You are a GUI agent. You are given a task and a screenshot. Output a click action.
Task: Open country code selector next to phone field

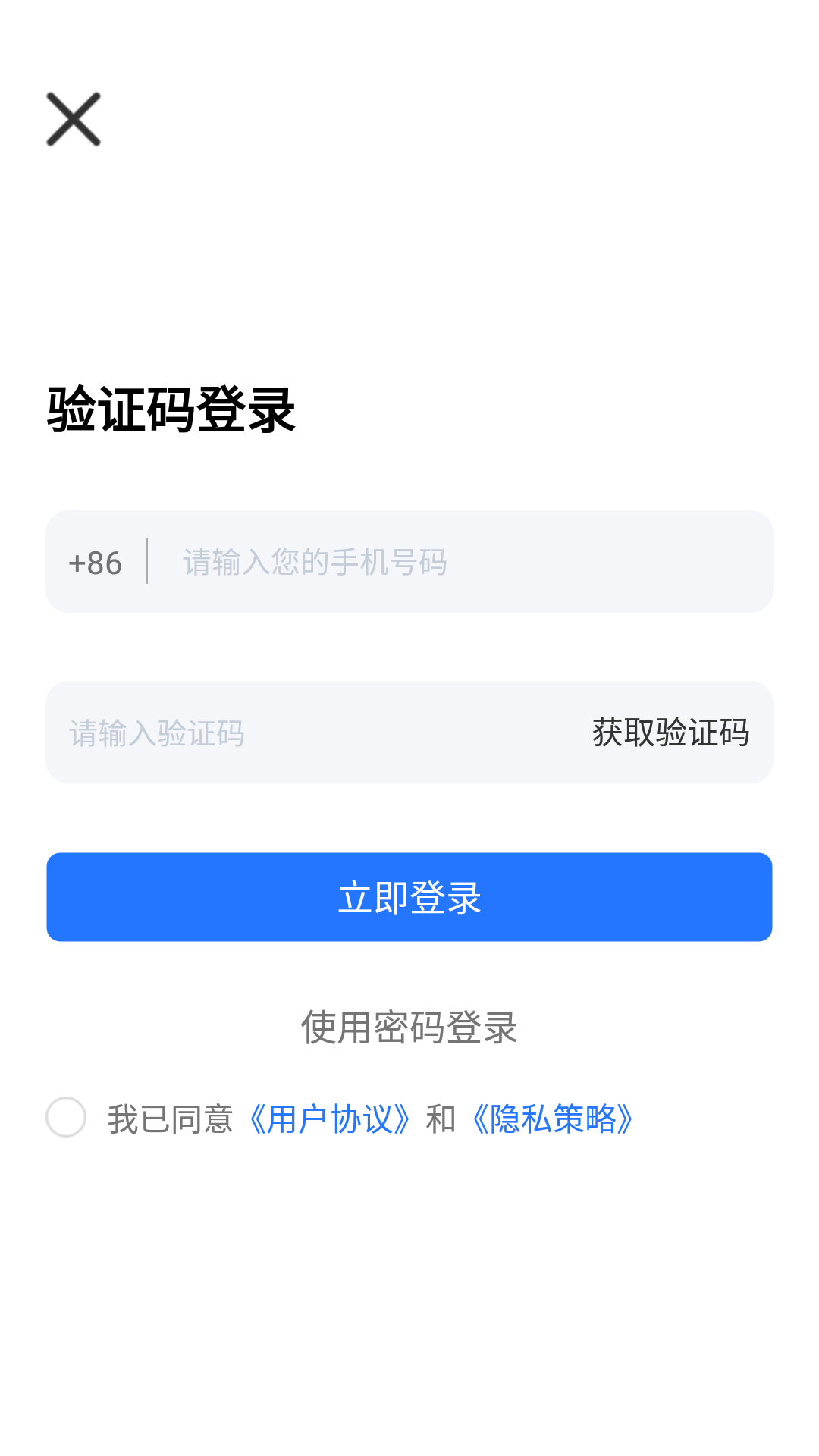click(x=96, y=563)
